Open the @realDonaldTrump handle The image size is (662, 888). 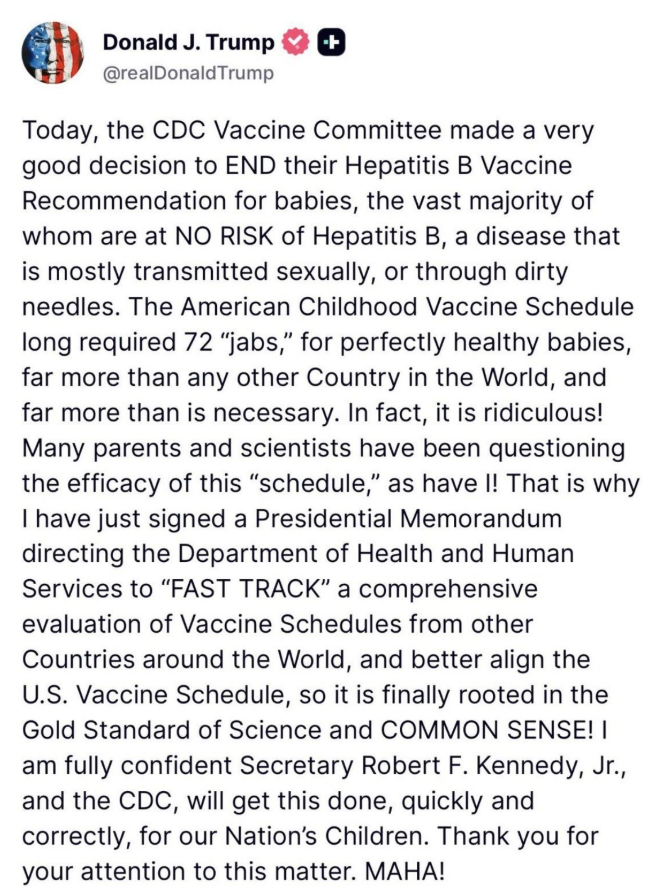pyautogui.click(x=188, y=72)
